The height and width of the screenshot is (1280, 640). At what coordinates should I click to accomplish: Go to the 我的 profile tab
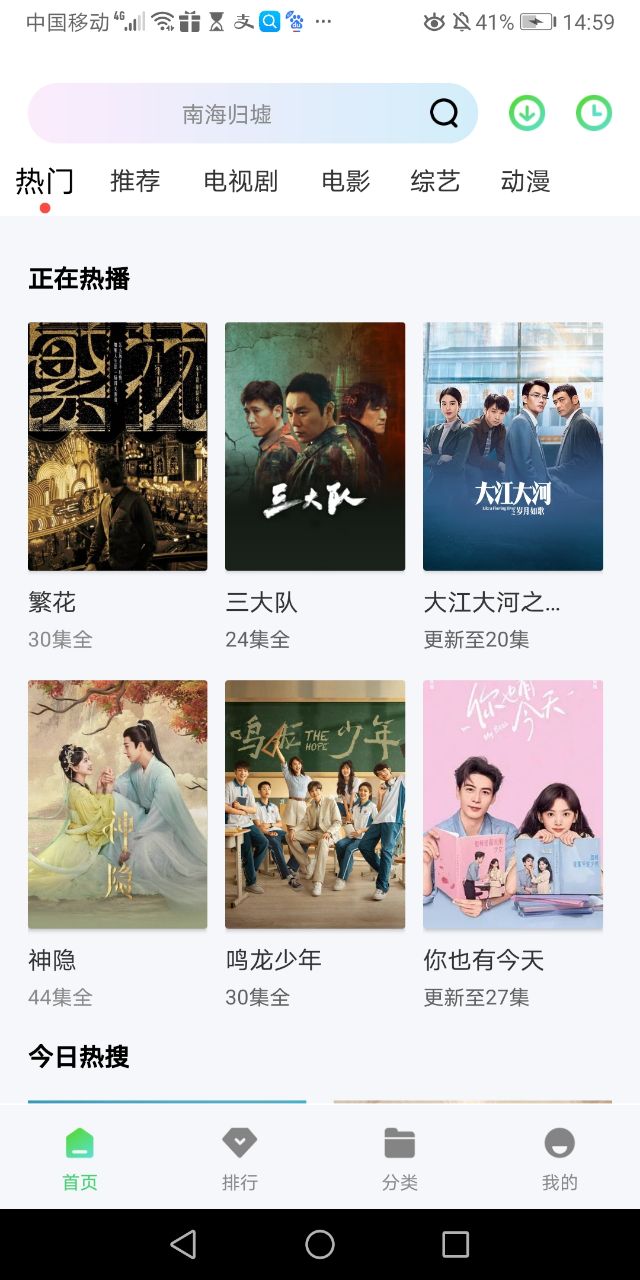(x=560, y=1158)
